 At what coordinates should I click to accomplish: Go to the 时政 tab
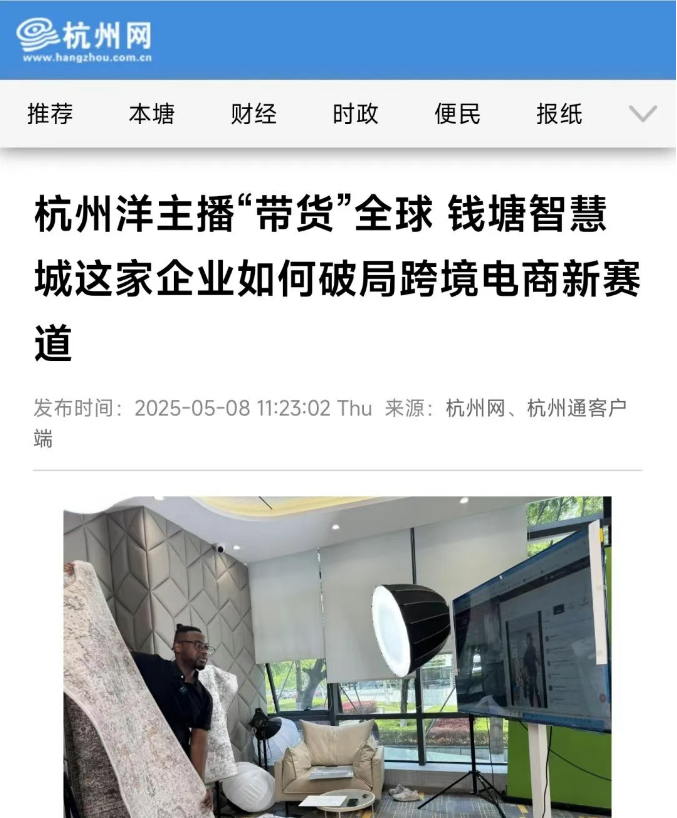355,114
